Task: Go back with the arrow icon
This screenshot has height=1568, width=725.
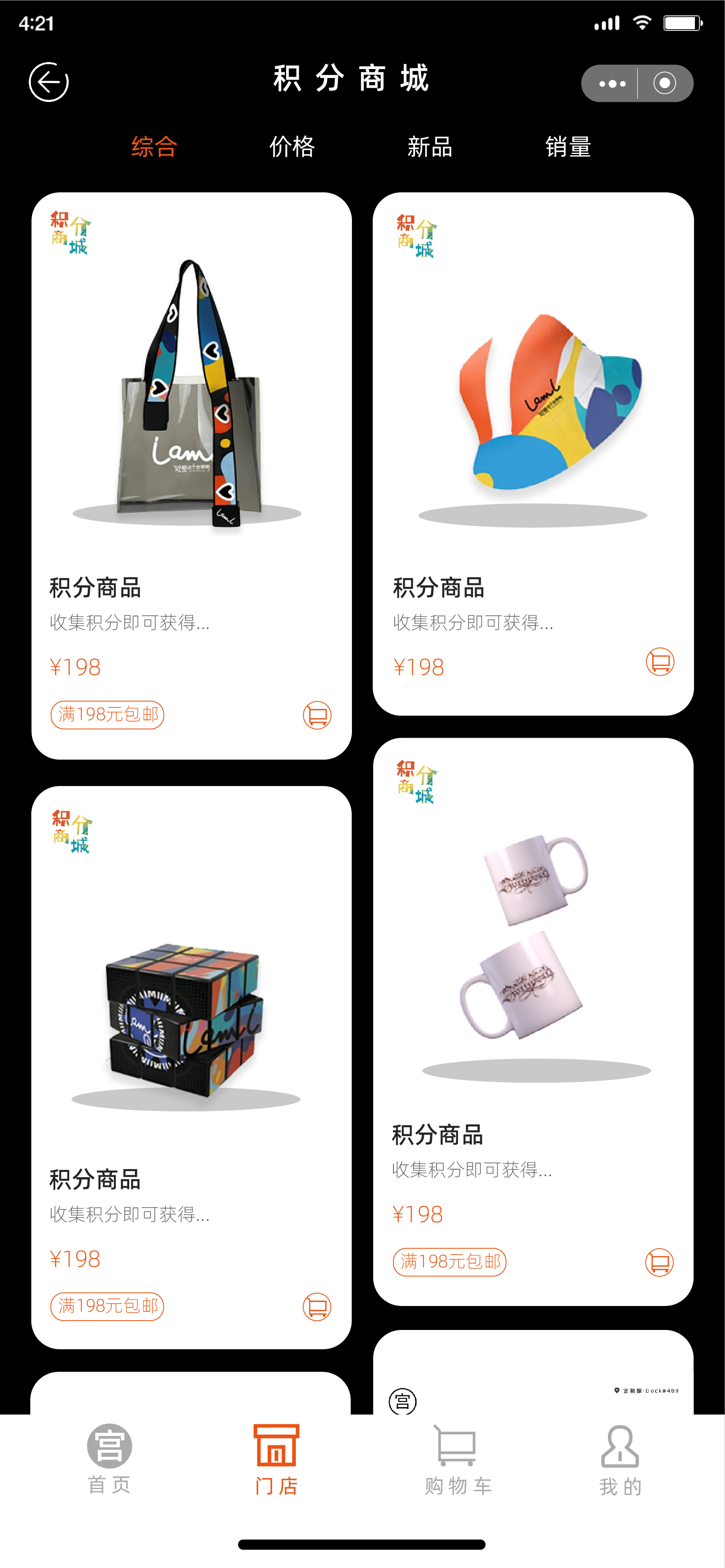Action: coord(49,82)
